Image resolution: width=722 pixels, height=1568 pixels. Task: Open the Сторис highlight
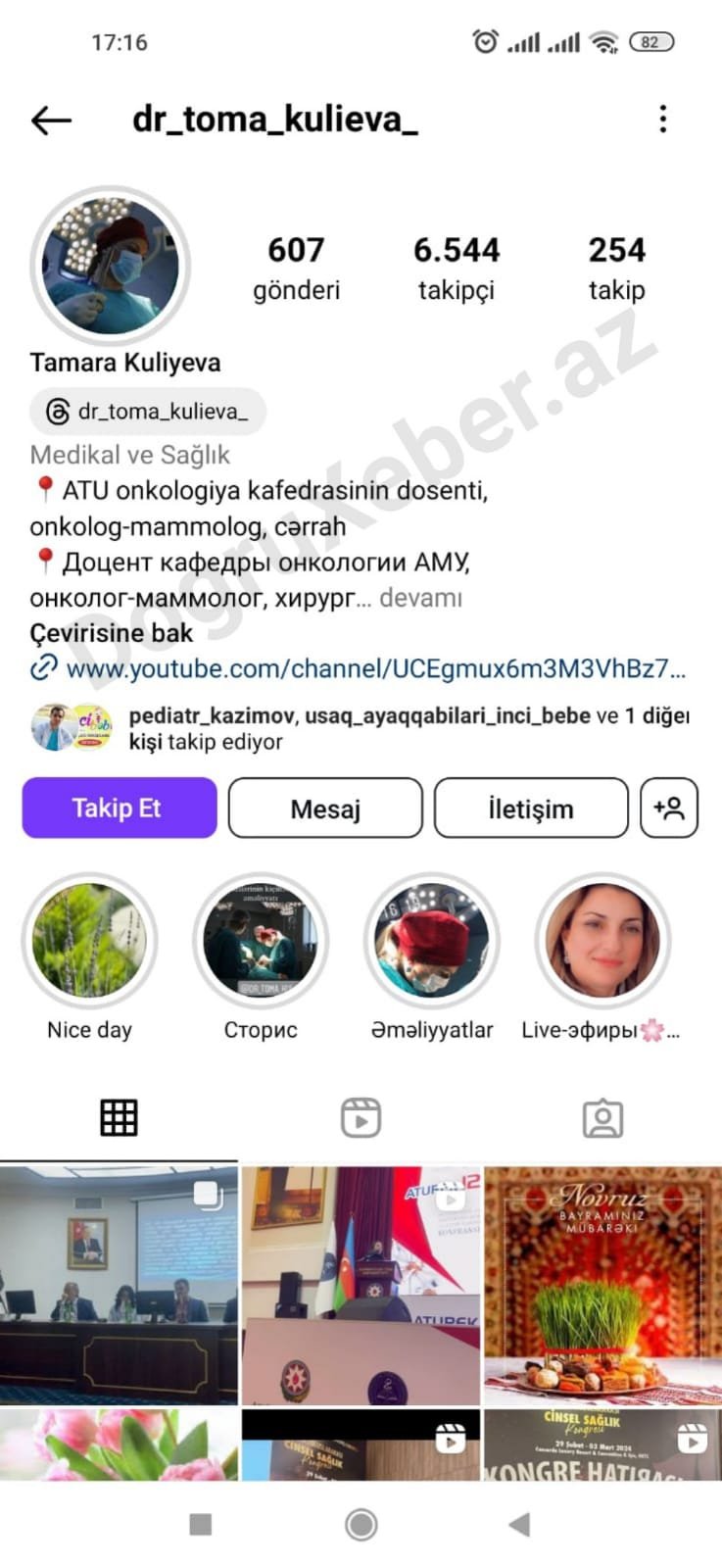point(261,941)
